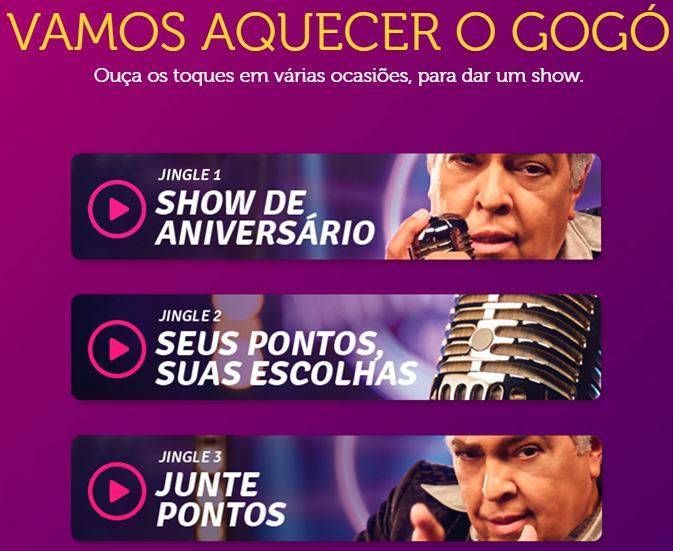Play Jingle 2 Seus Pontos, Suas Escolhas
The height and width of the screenshot is (551, 673).
tap(116, 348)
